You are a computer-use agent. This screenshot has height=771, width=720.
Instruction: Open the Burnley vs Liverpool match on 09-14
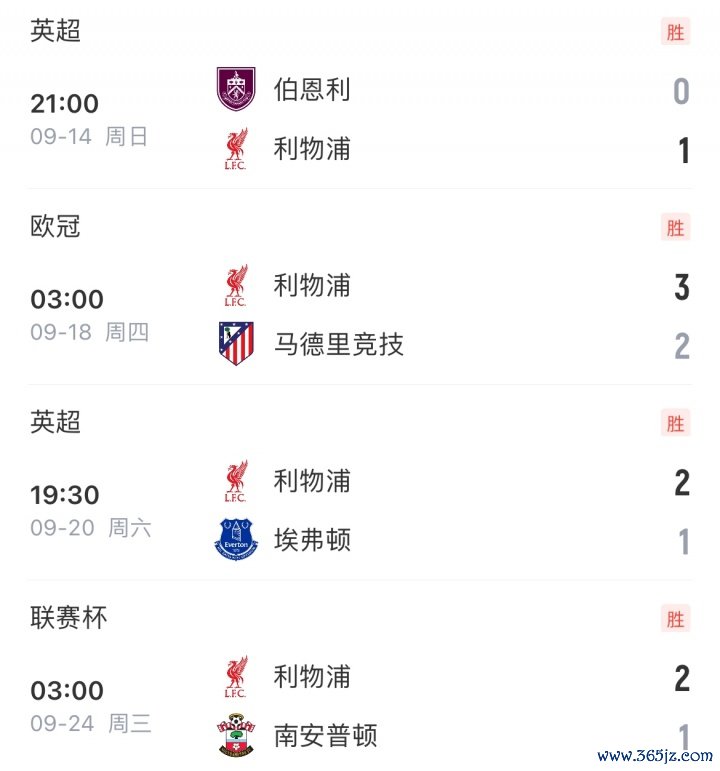360,120
